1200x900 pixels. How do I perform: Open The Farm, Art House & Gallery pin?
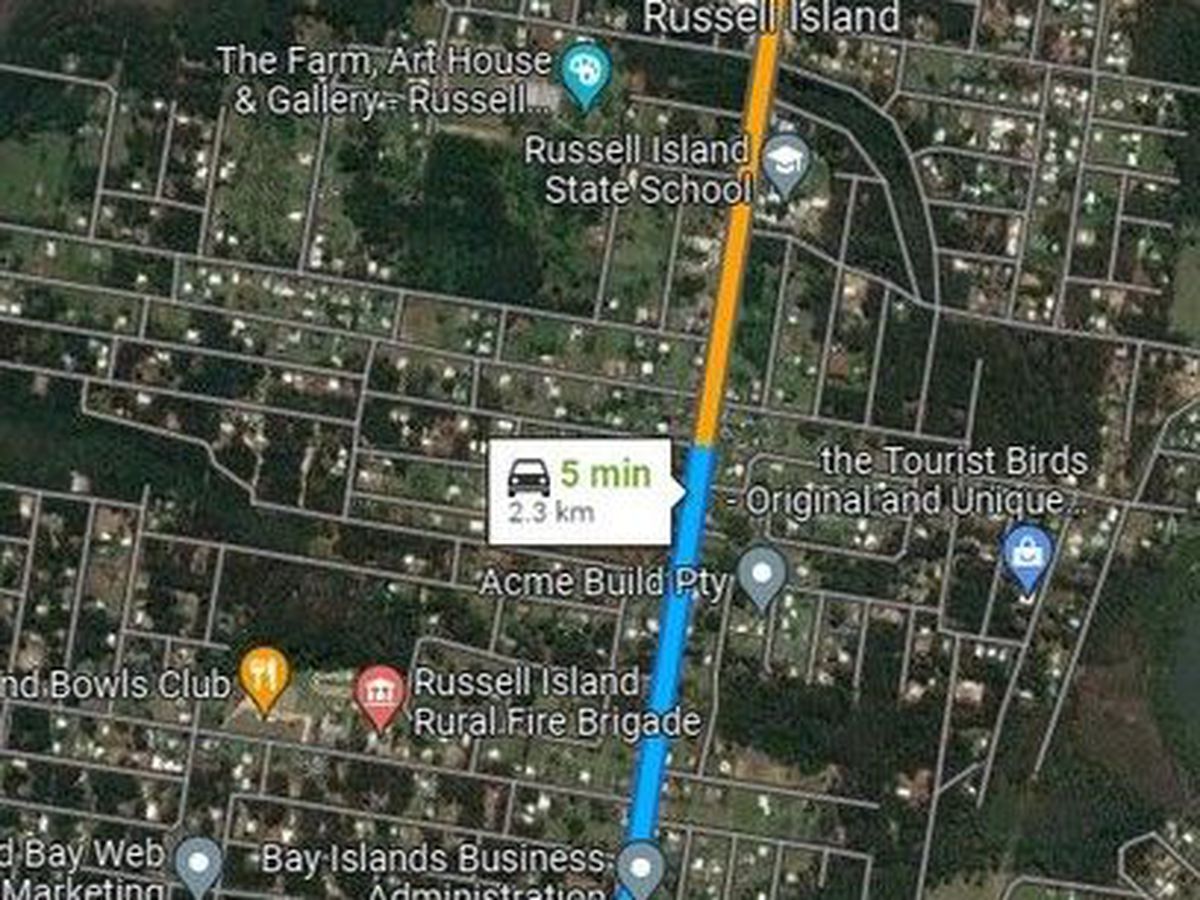pyautogui.click(x=586, y=70)
